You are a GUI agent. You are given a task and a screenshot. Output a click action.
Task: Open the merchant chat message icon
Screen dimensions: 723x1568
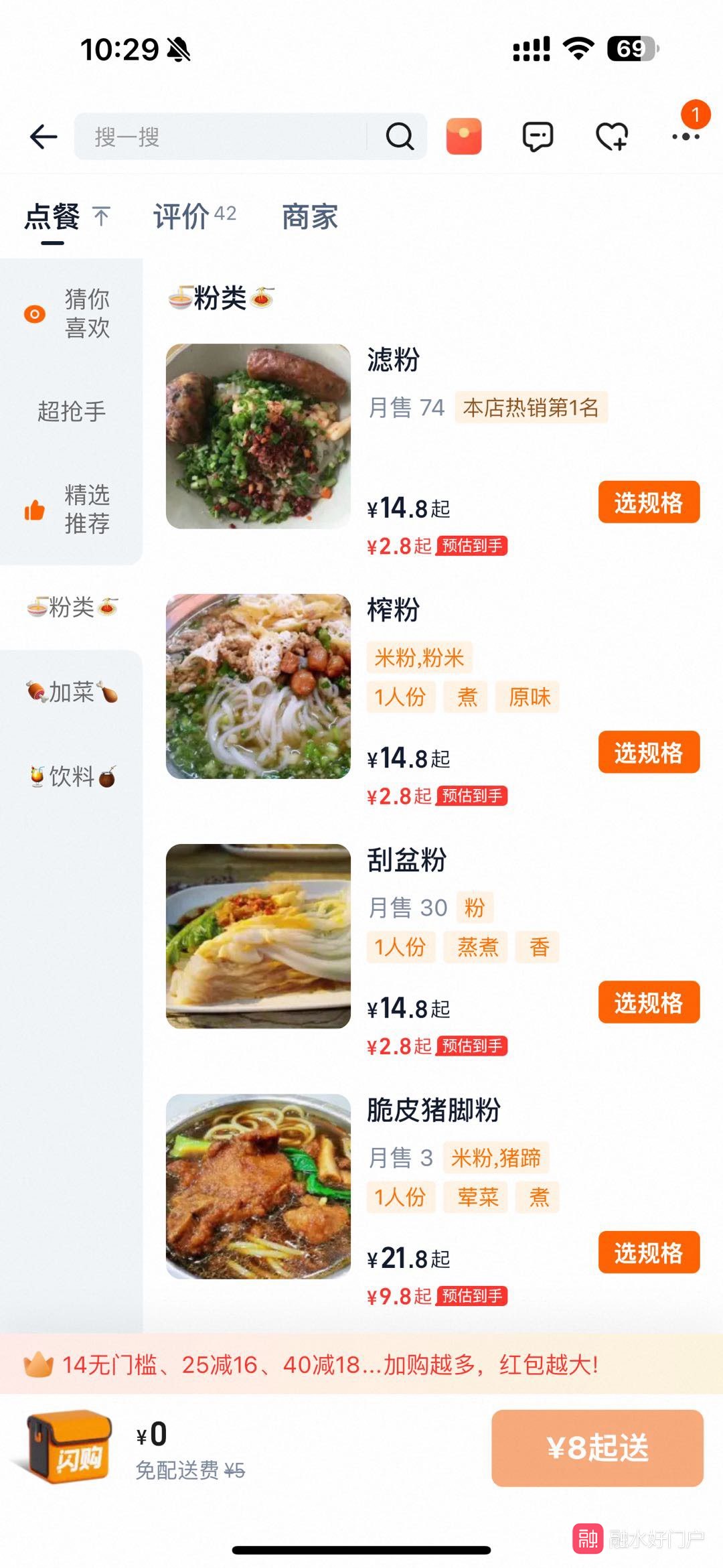538,137
